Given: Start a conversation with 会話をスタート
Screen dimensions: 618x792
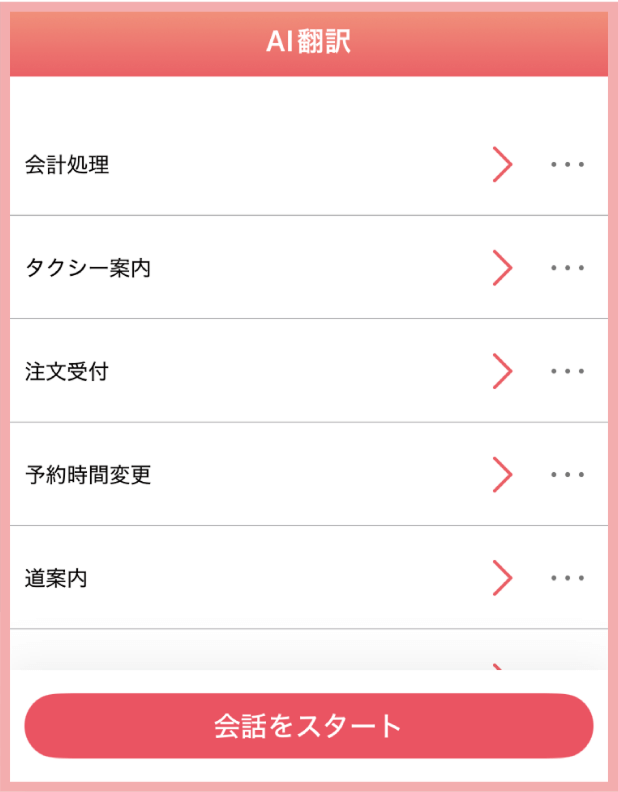Looking at the screenshot, I should click(x=308, y=726).
